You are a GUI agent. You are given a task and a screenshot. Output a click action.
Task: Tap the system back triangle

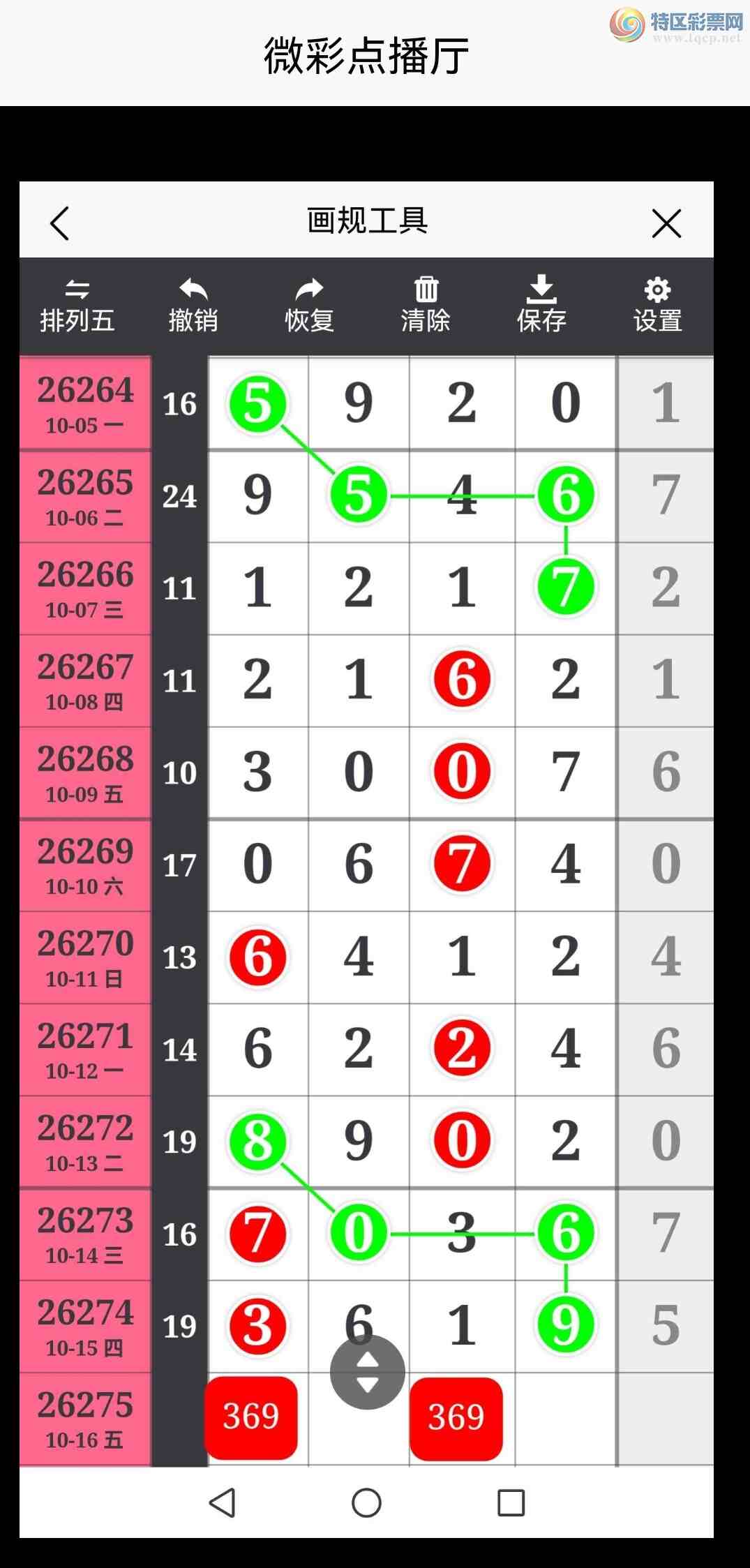[222, 1502]
